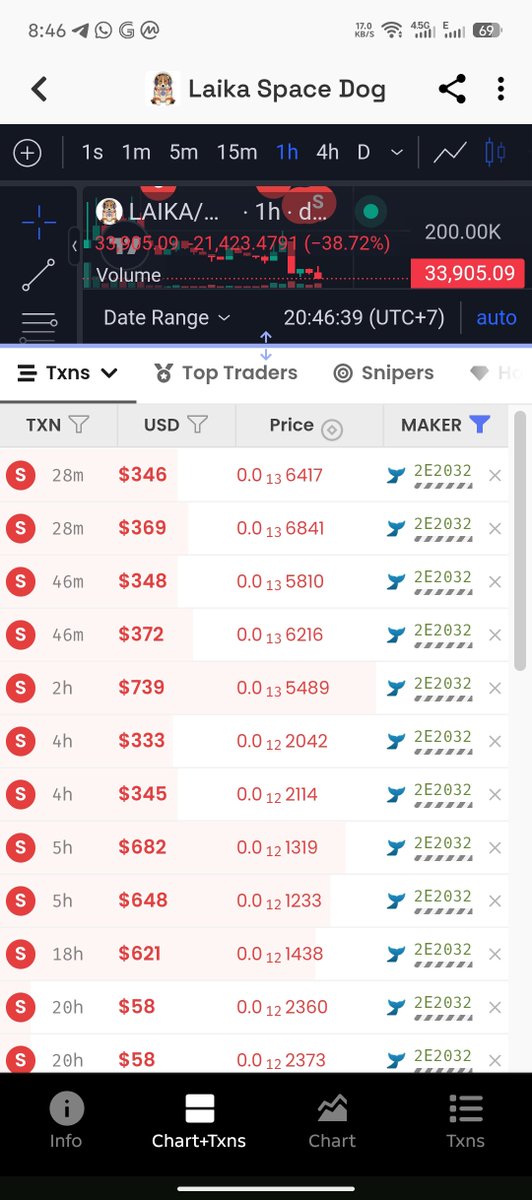Screen dimensions: 532x1200
Task: Toggle the auto scale option
Action: coord(496,318)
